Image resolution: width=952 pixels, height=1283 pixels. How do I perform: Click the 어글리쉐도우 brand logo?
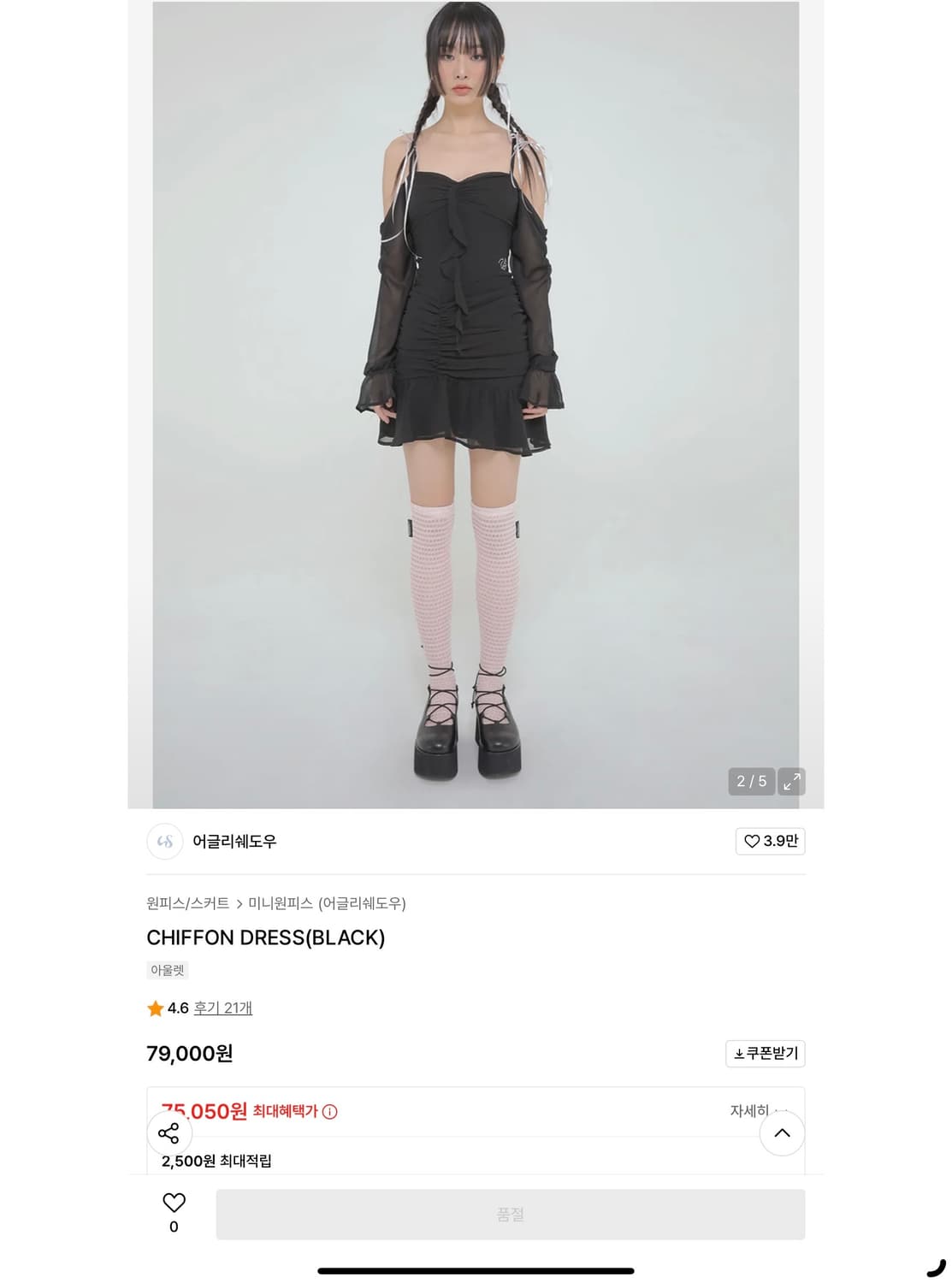pyautogui.click(x=164, y=842)
